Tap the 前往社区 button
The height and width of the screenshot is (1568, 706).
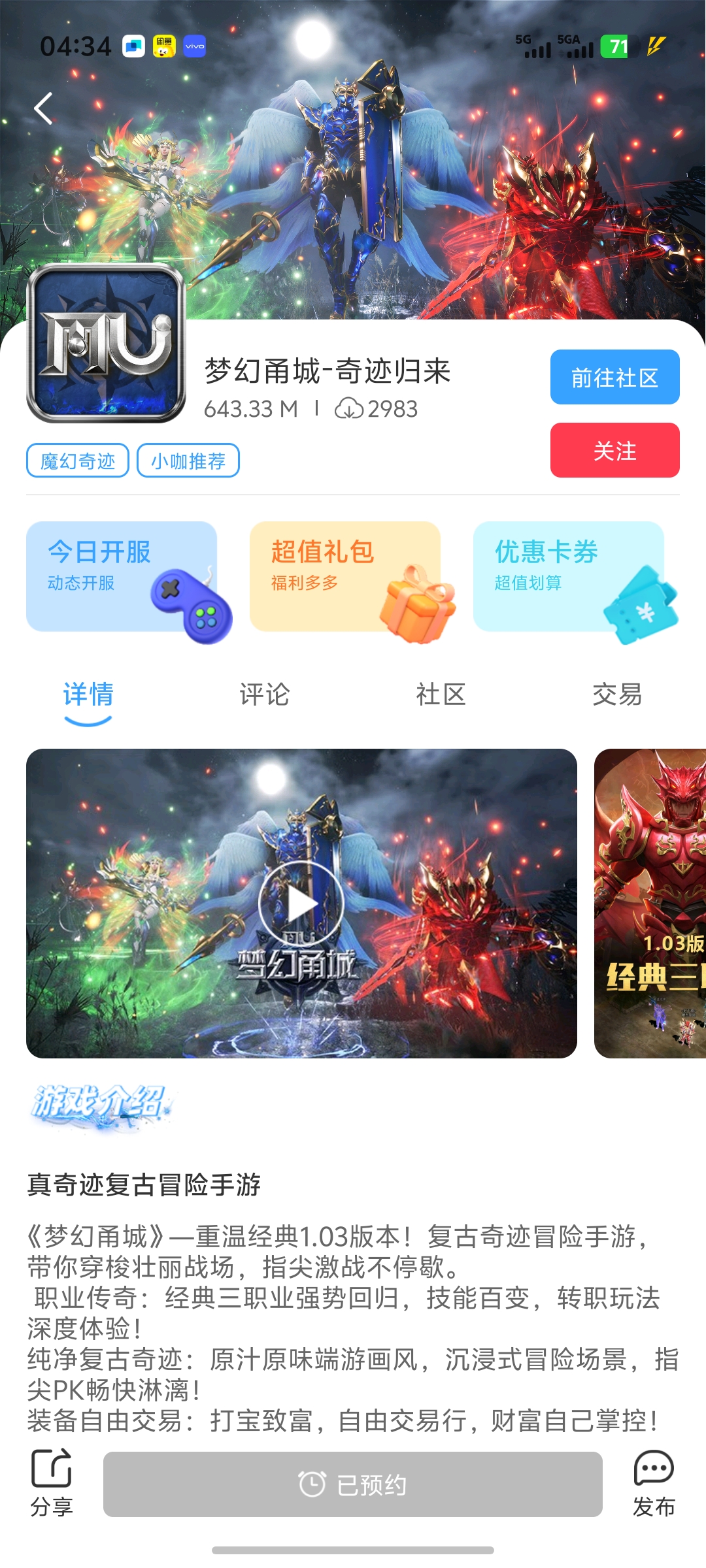614,377
